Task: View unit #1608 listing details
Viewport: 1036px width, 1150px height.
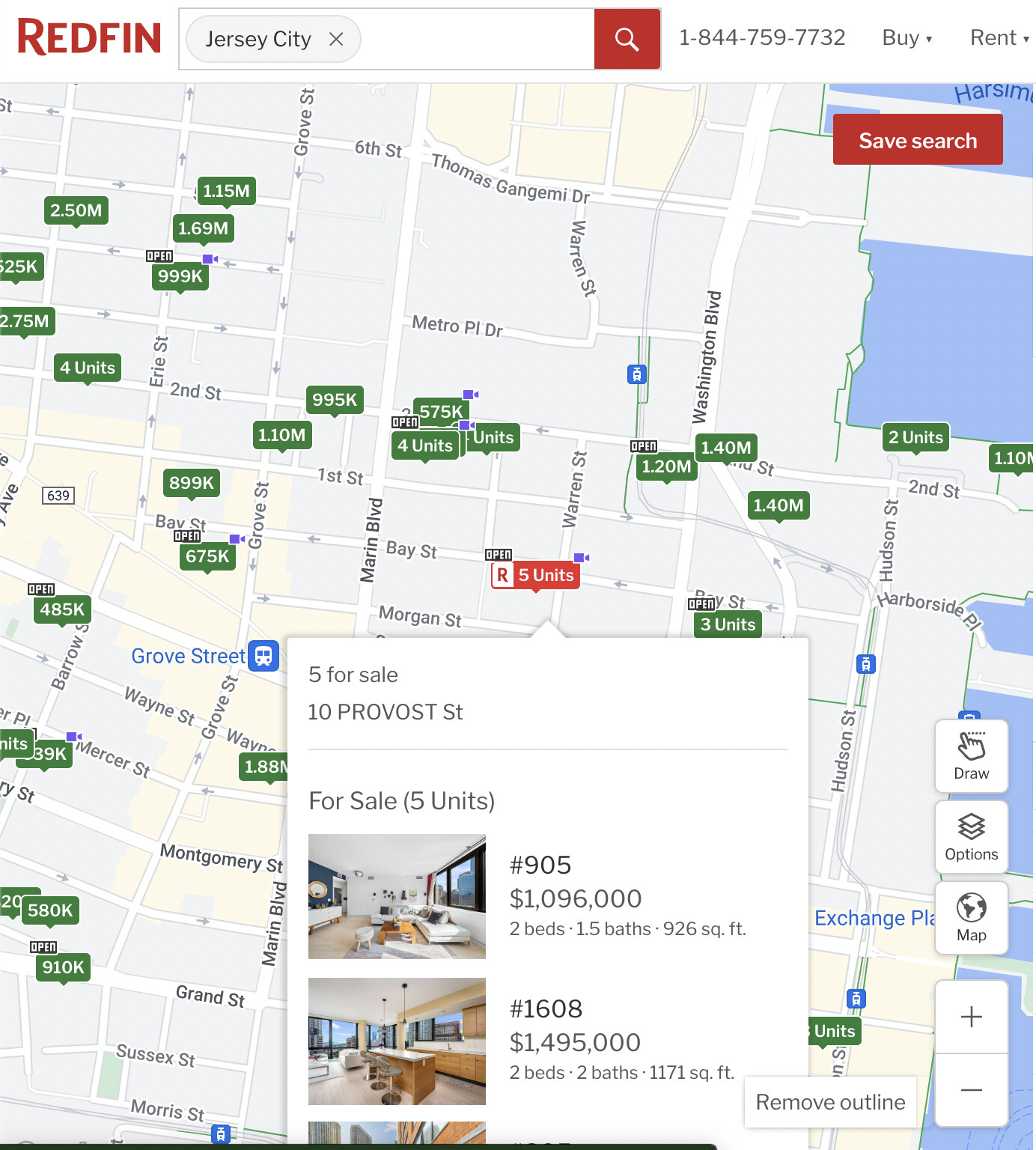Action: (546, 1009)
